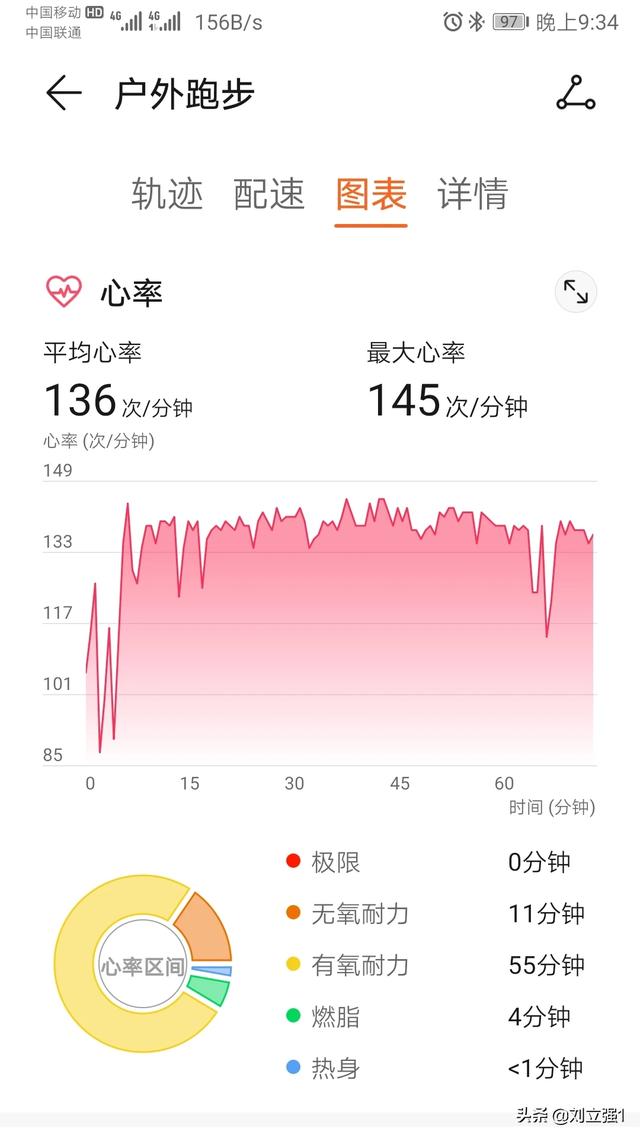Open the share route icon
Image resolution: width=640 pixels, height=1138 pixels.
click(576, 93)
